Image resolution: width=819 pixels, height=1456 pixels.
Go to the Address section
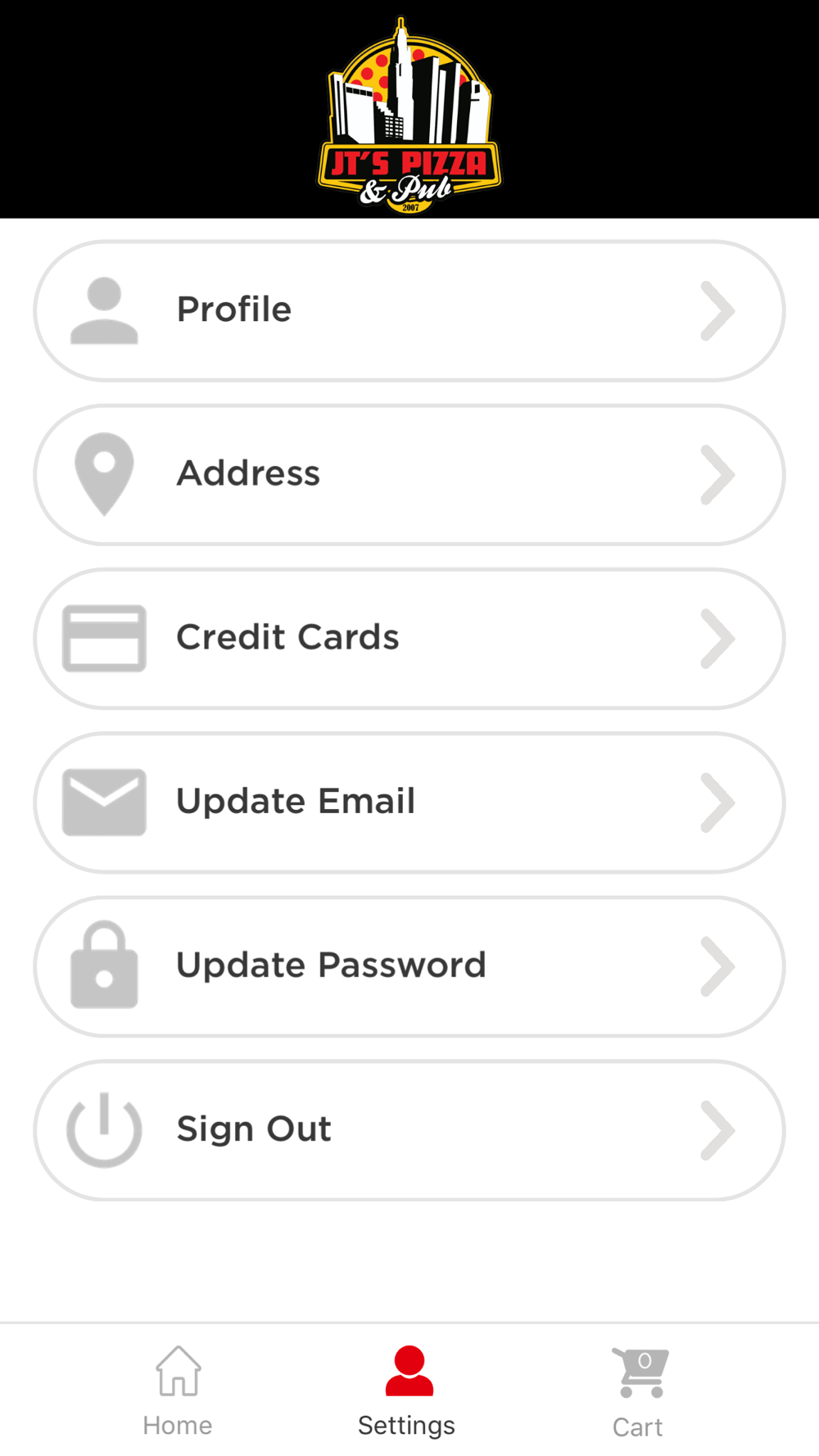409,475
